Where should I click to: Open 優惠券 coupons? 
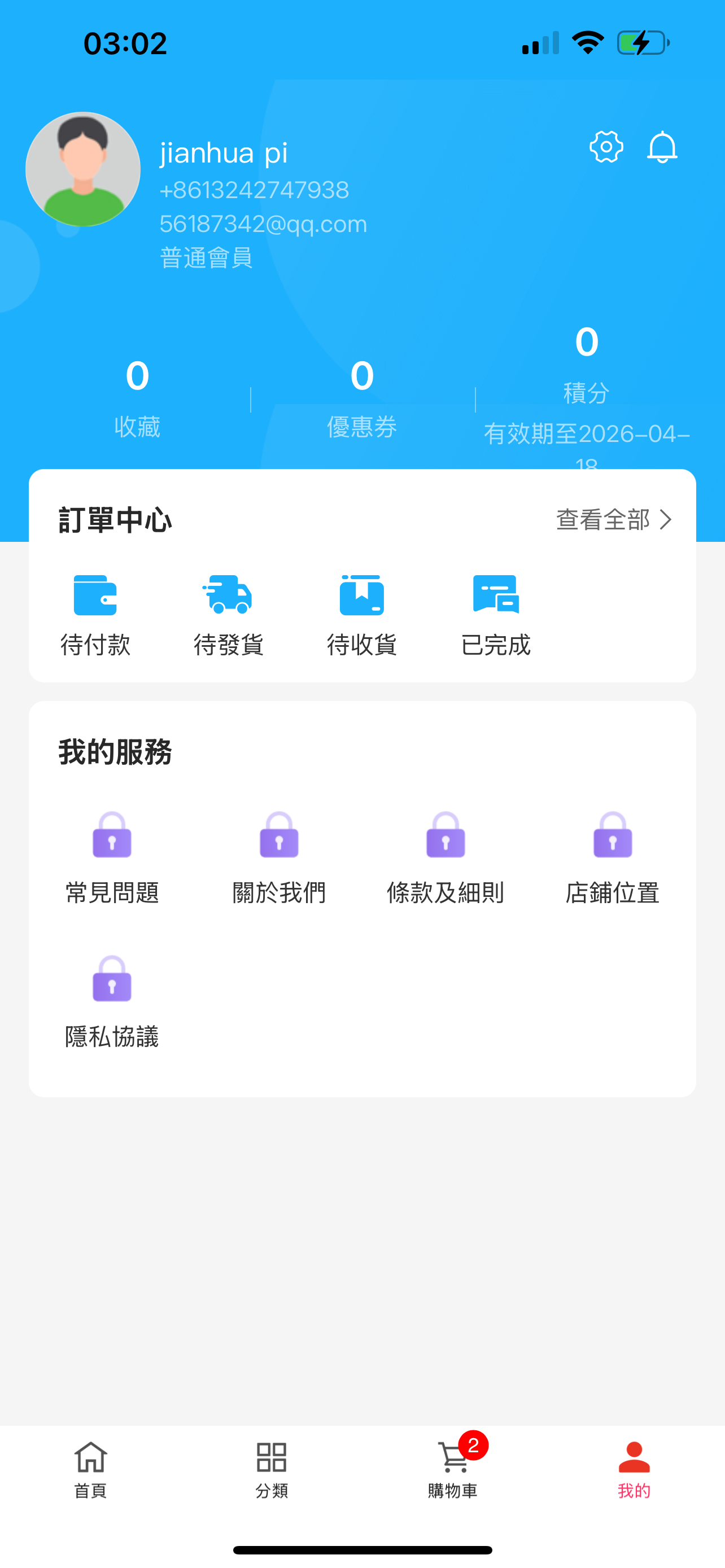click(362, 398)
